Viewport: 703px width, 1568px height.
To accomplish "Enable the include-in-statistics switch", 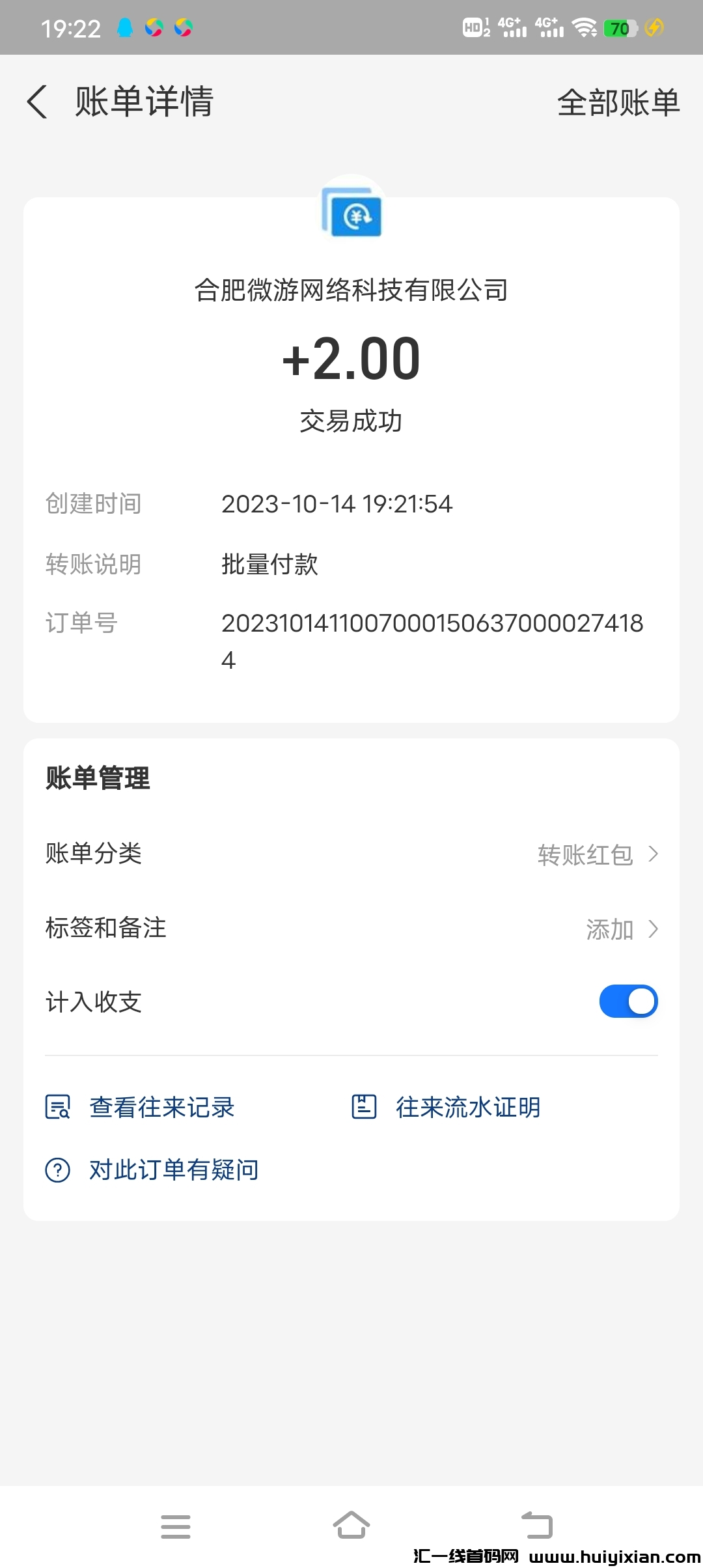I will (x=627, y=1001).
